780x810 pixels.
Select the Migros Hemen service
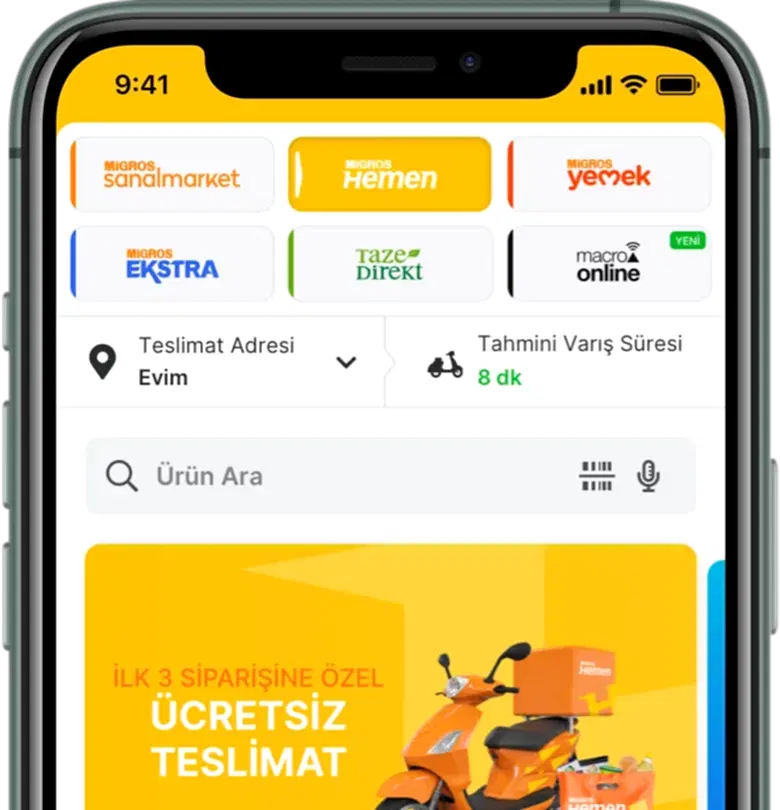point(390,175)
